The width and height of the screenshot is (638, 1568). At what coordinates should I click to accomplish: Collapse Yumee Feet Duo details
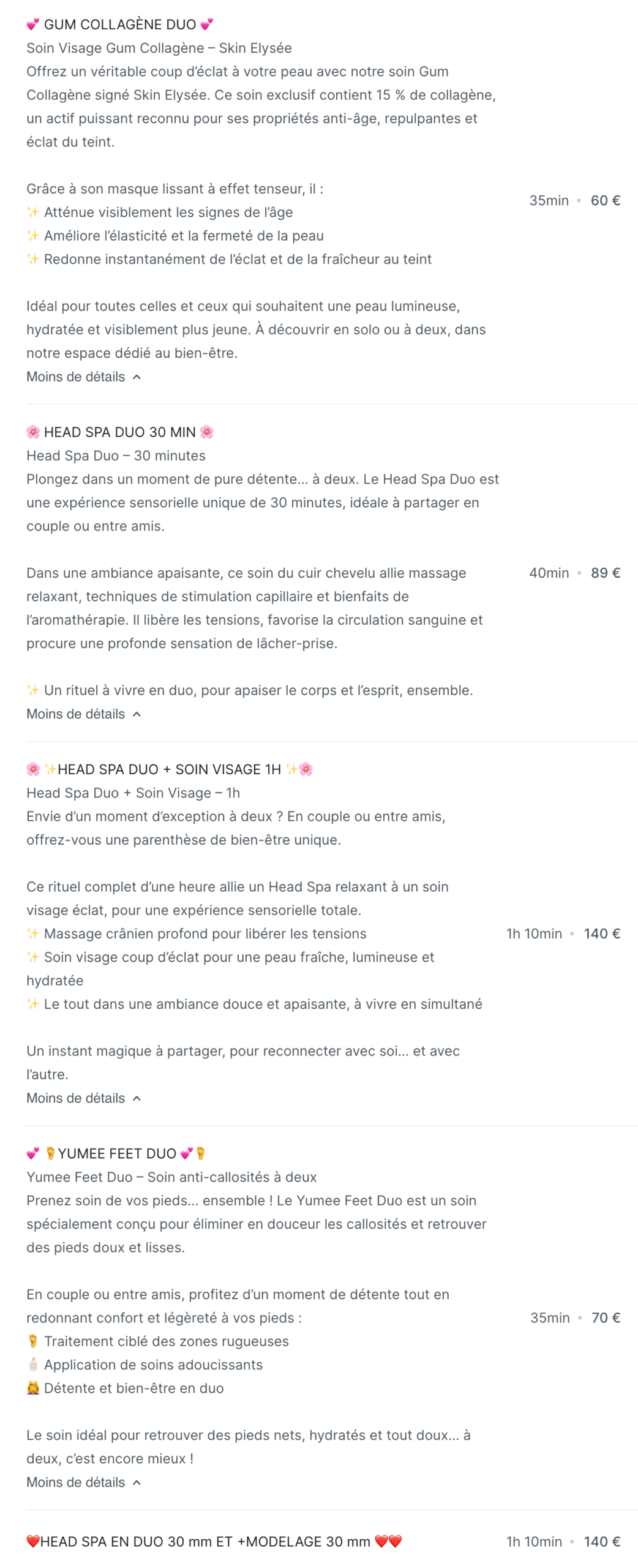(x=83, y=1482)
